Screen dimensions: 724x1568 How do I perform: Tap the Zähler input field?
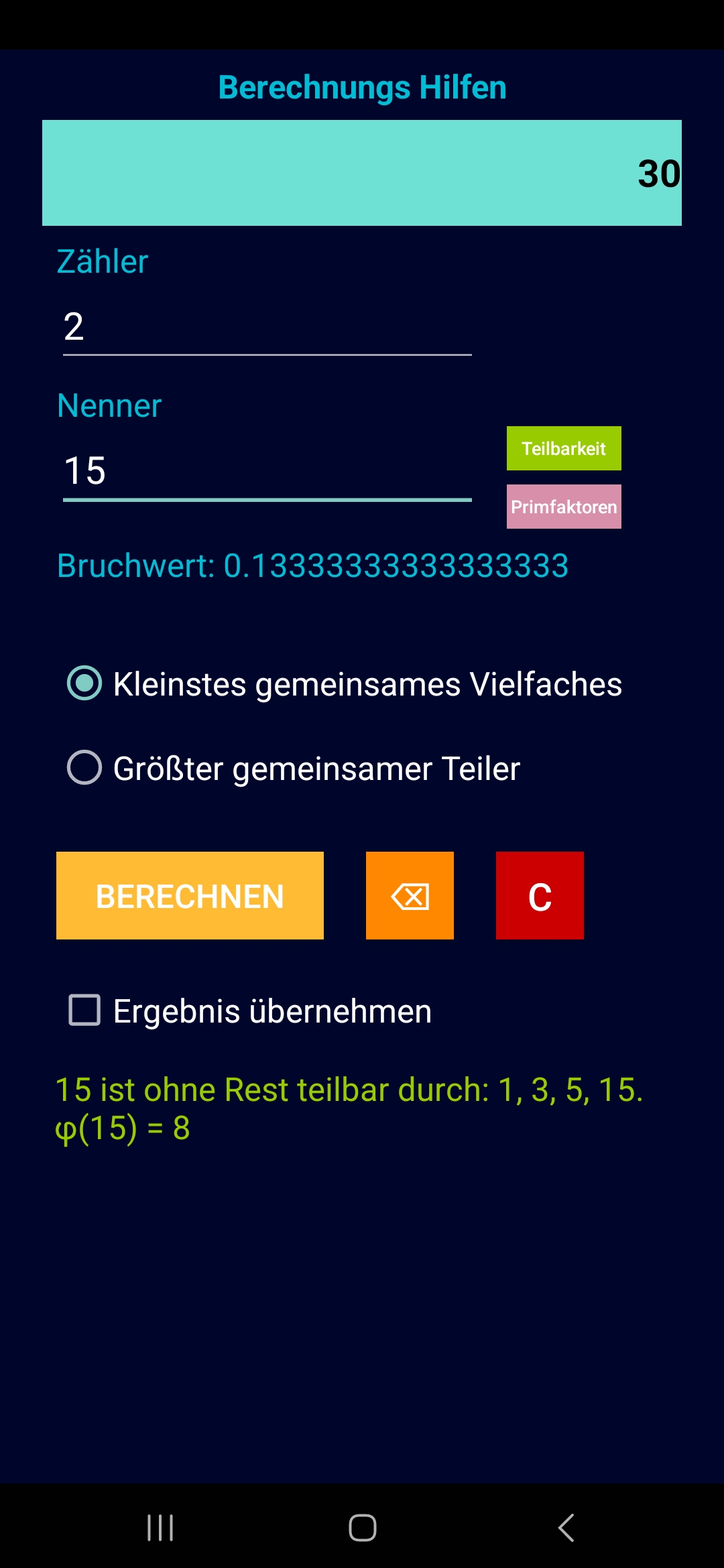(x=267, y=326)
